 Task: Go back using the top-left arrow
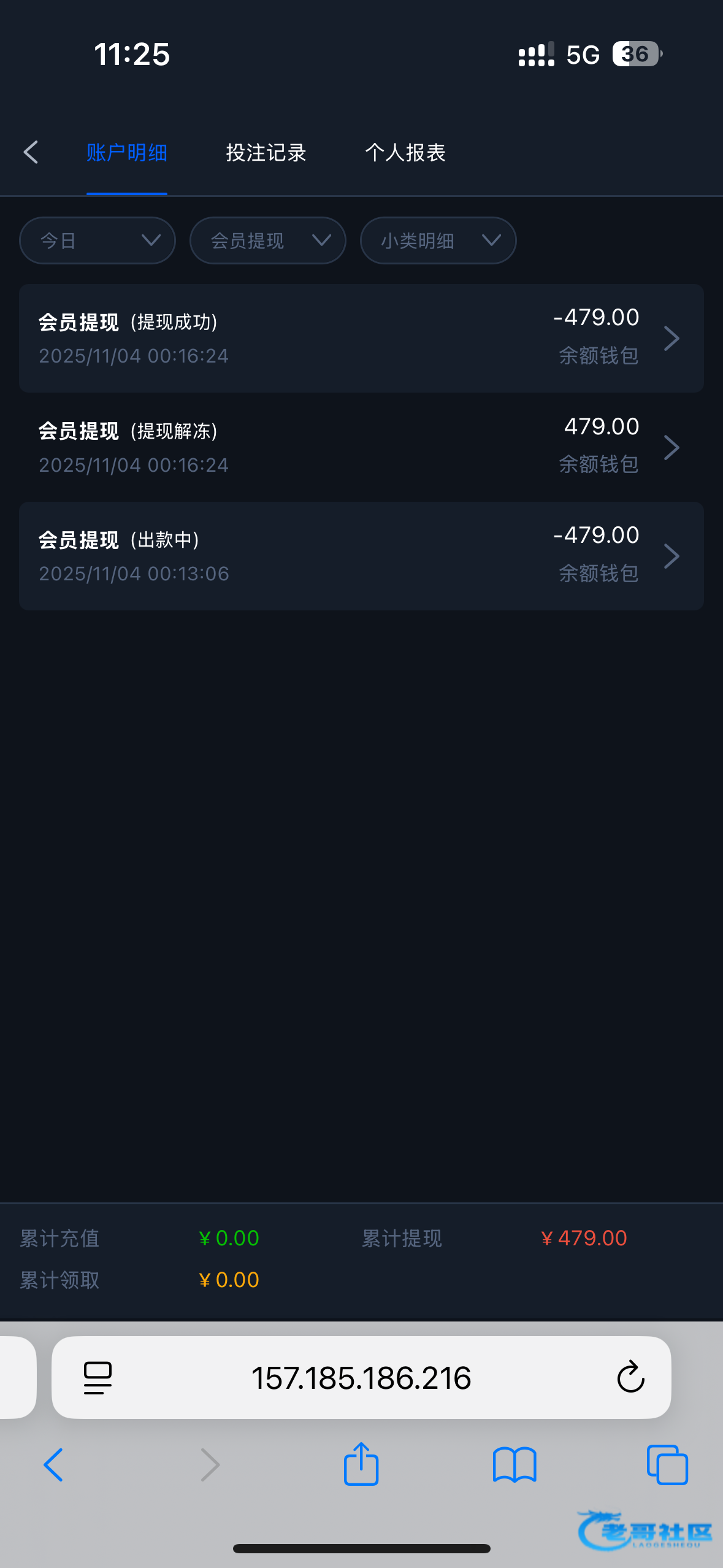(x=31, y=152)
